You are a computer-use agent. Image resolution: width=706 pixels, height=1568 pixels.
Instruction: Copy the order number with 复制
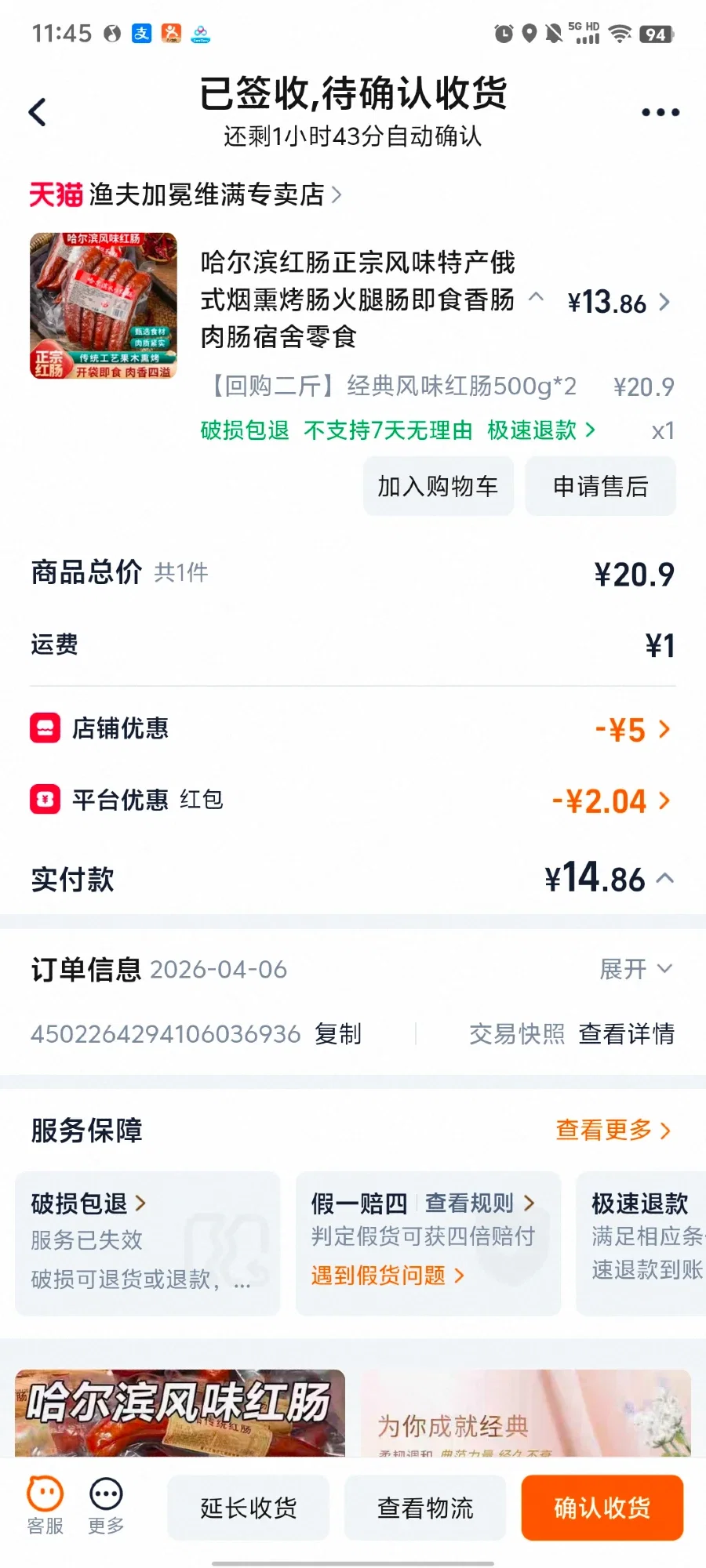click(x=338, y=1034)
